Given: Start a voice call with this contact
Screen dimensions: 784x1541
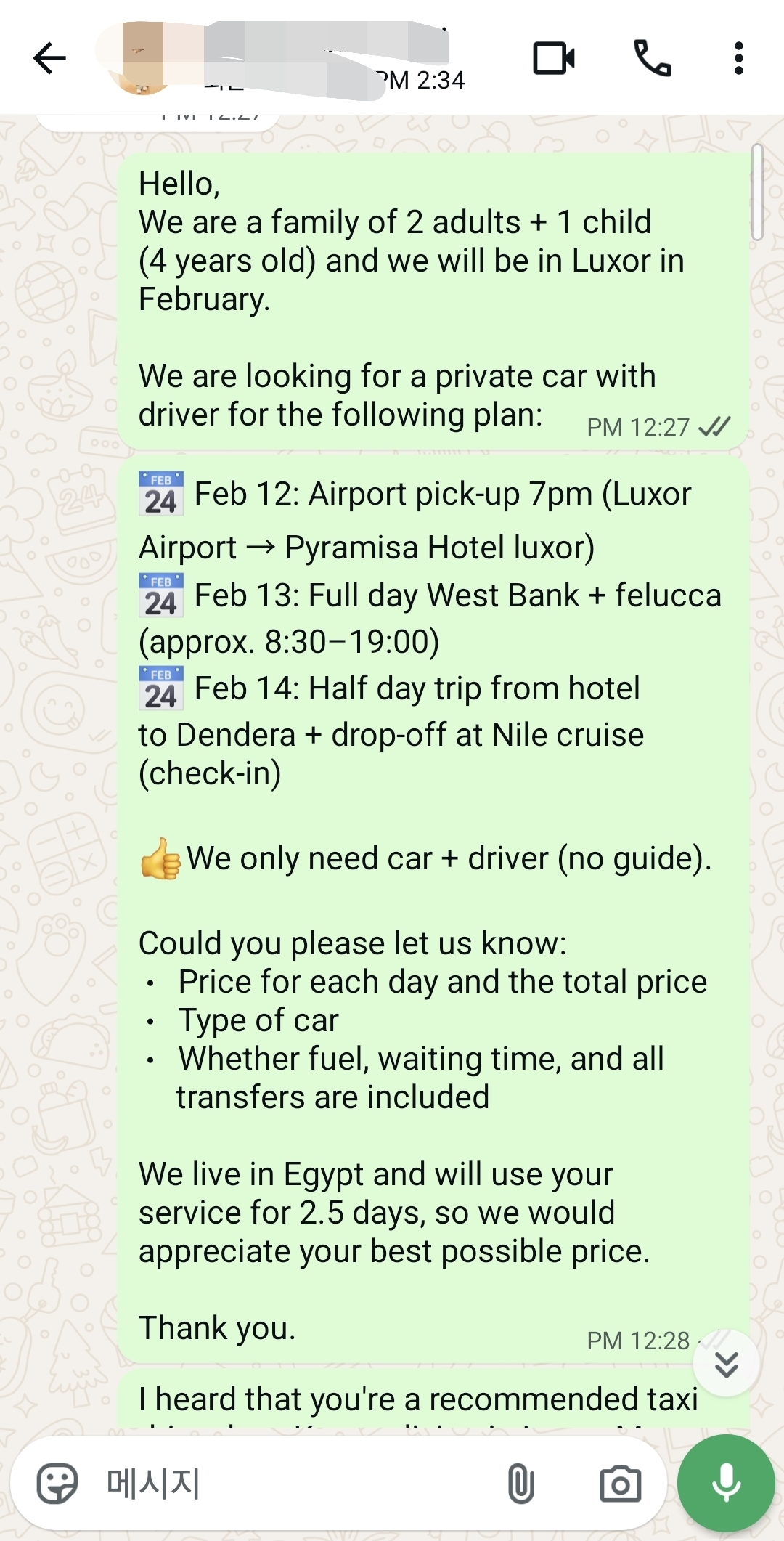Looking at the screenshot, I should click(x=653, y=58).
